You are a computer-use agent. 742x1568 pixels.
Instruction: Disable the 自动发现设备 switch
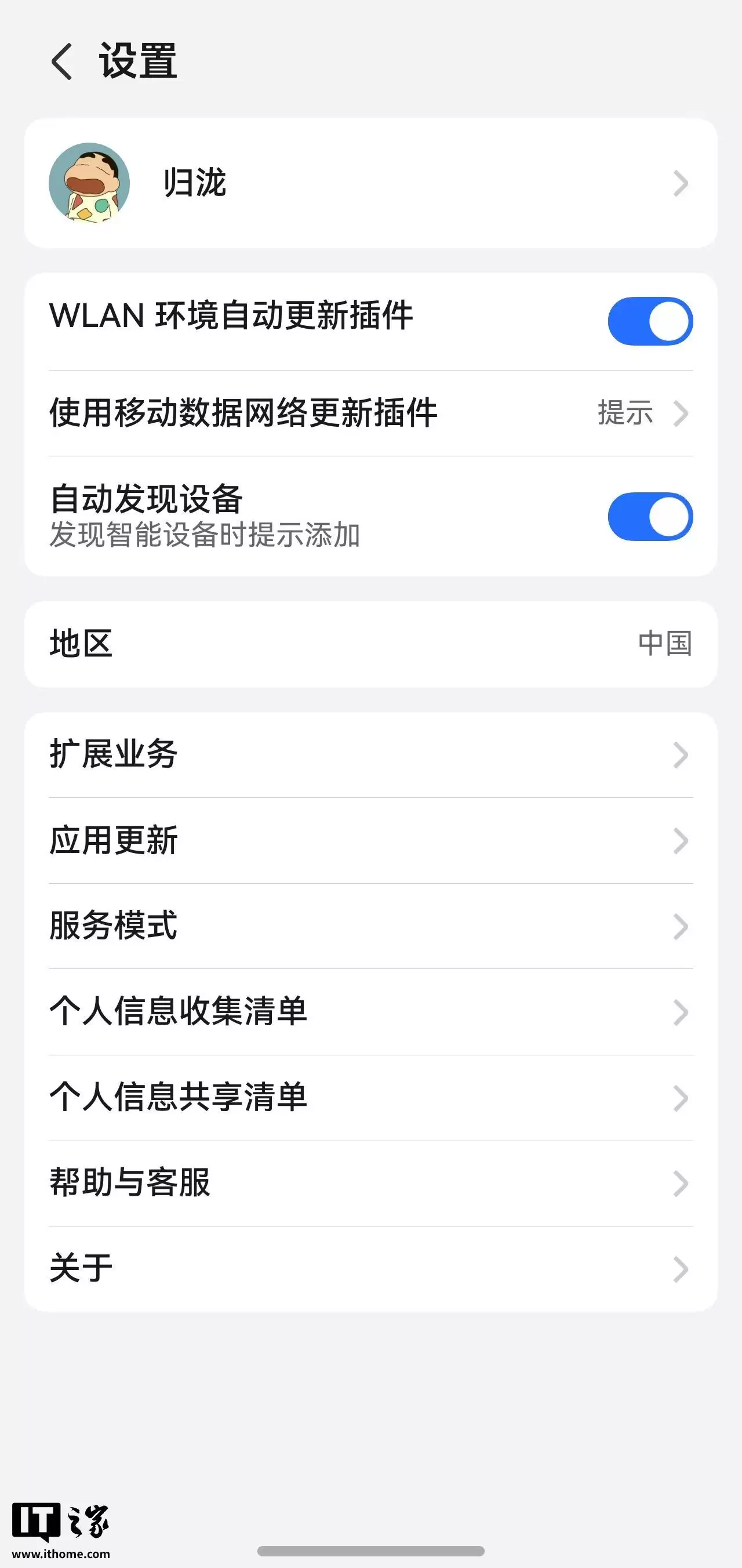[x=649, y=517]
